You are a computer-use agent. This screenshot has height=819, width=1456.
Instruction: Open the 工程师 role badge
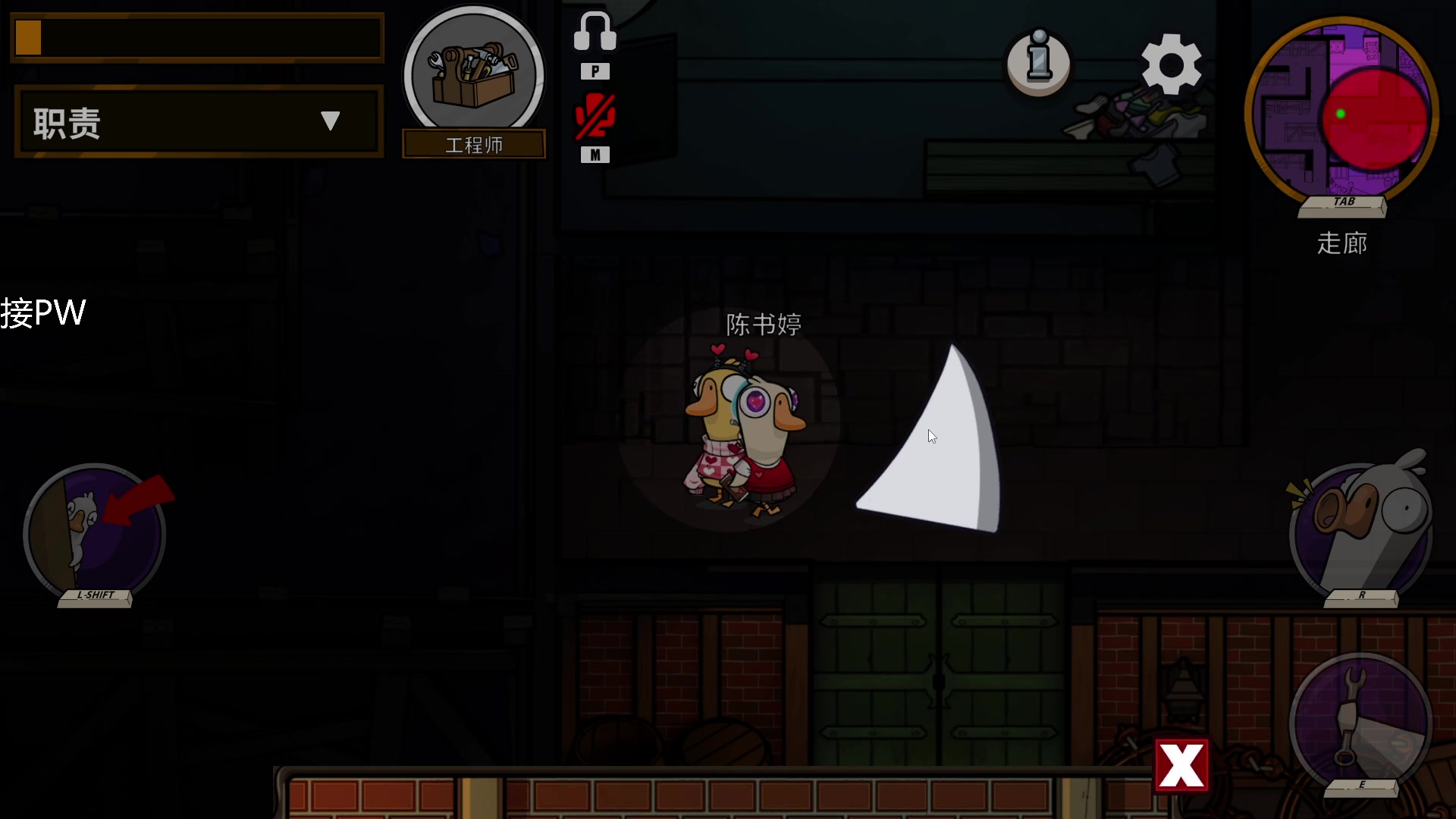tap(474, 76)
